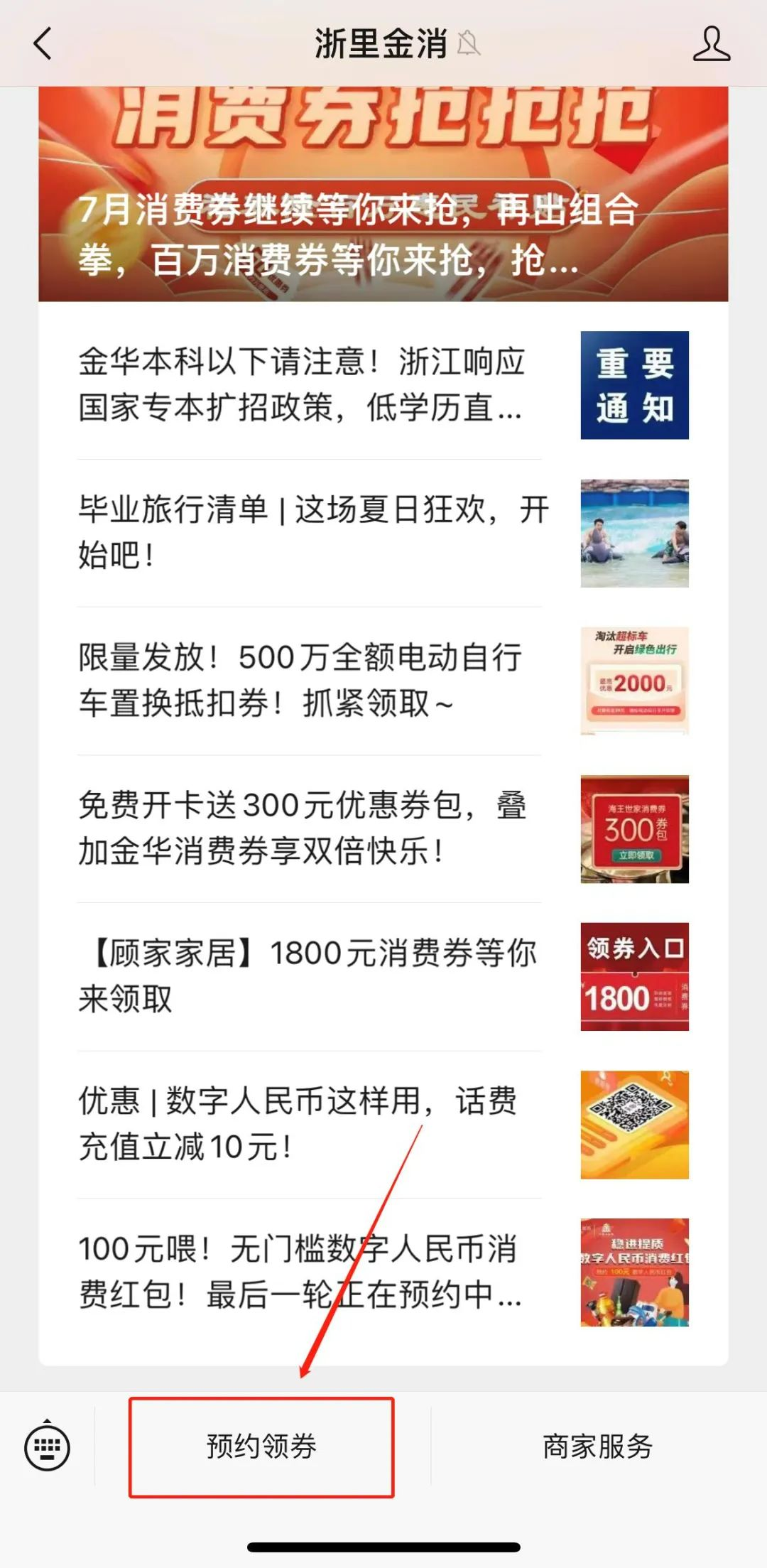Read 100元无门槛数字人民币消费红包 article
767x1568 pixels.
coord(305,1272)
